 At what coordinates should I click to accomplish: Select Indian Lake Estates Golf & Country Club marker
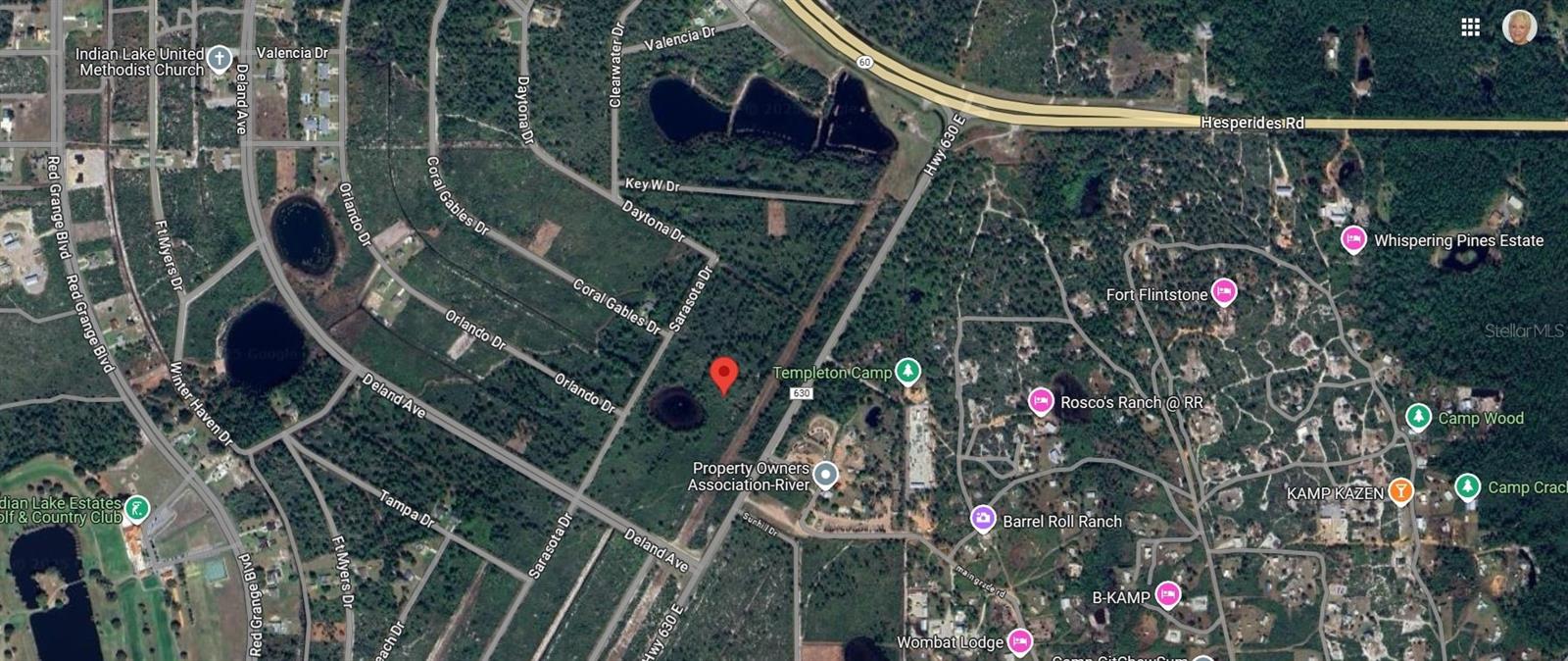click(x=137, y=509)
